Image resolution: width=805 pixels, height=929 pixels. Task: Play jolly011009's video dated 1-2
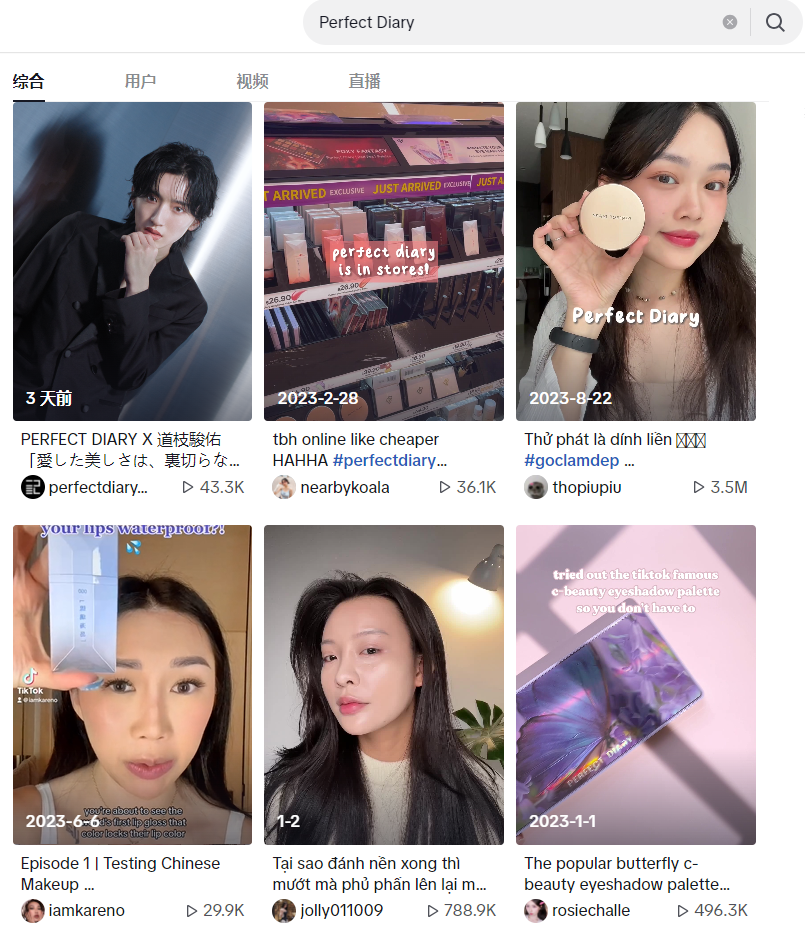pyautogui.click(x=384, y=684)
